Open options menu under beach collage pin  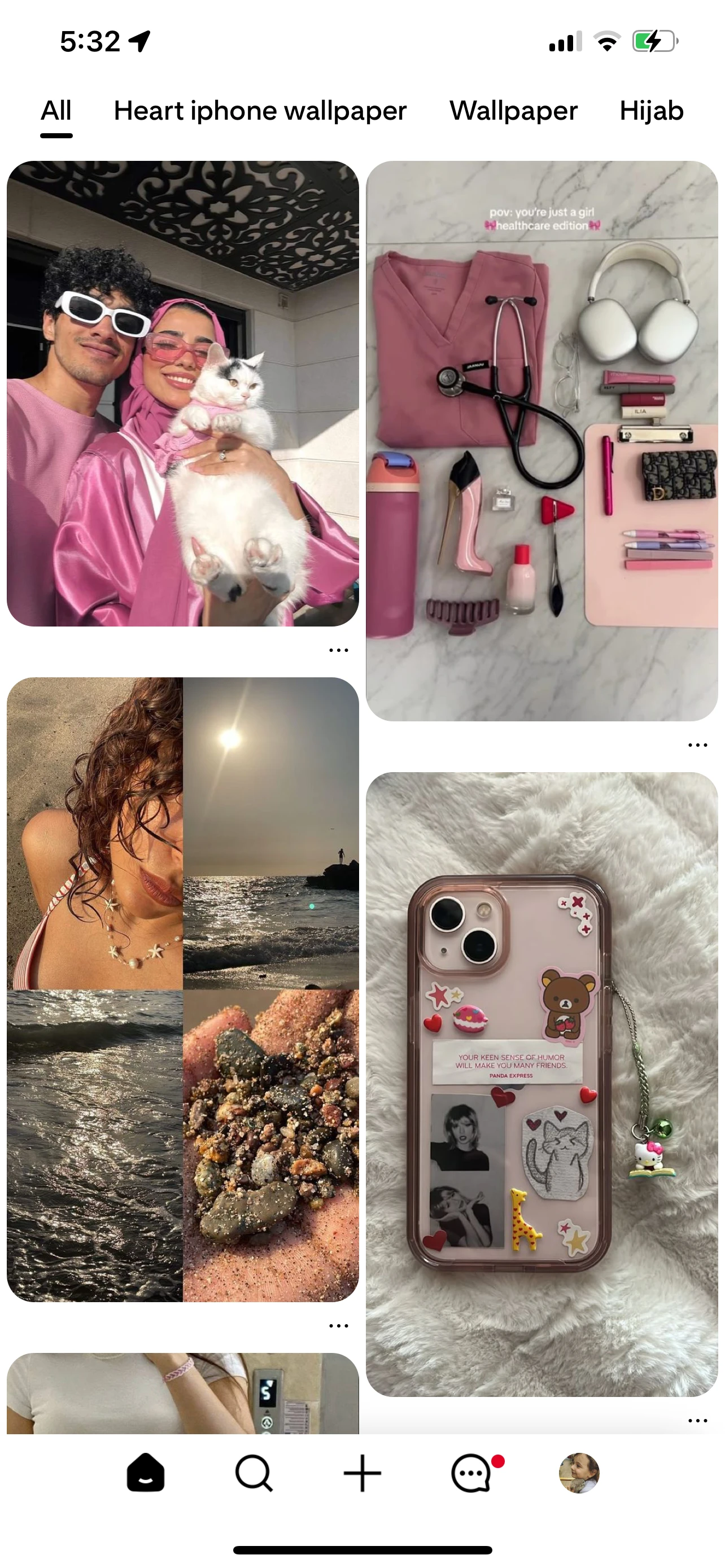point(338,1326)
